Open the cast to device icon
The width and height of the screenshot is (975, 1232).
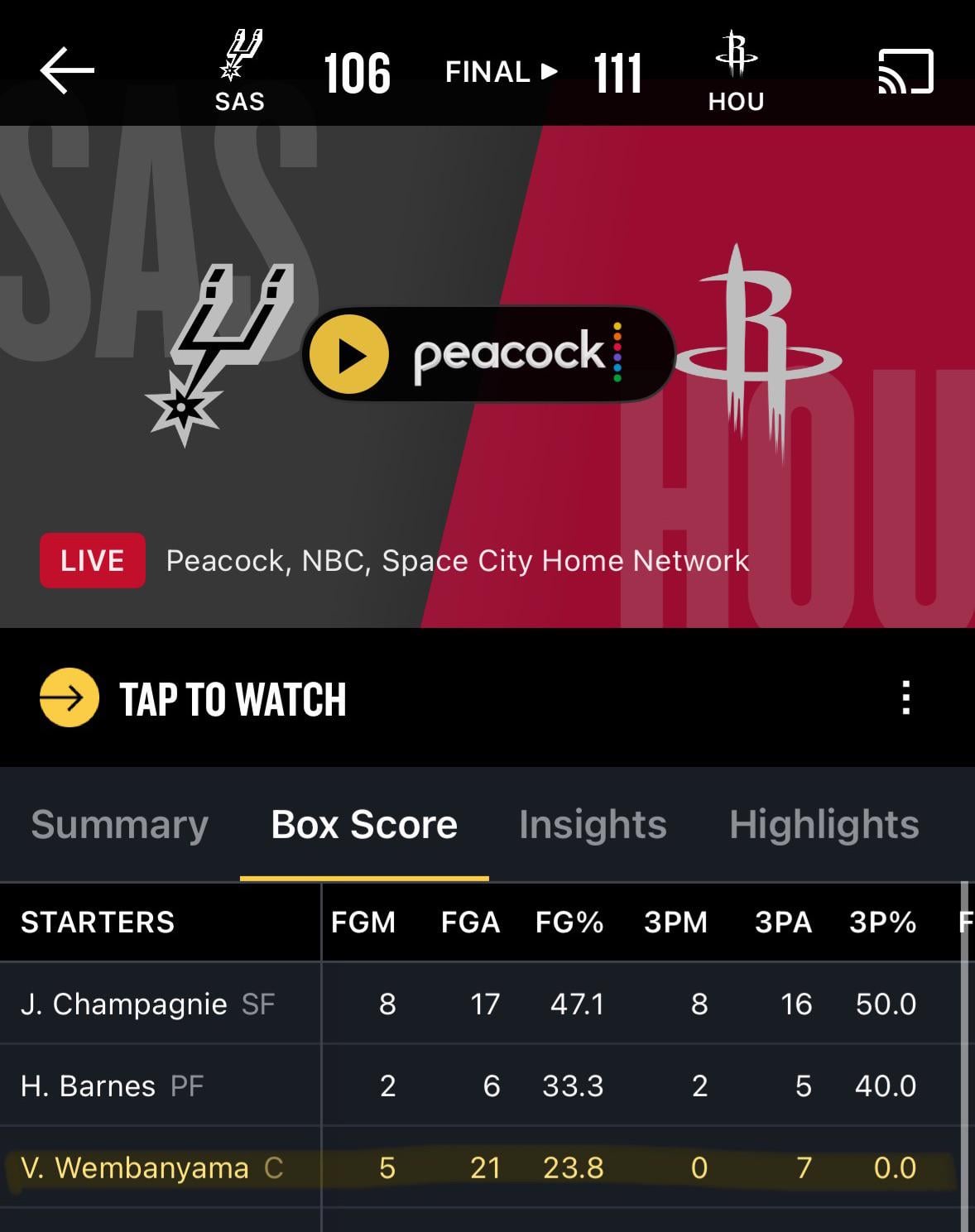(905, 71)
